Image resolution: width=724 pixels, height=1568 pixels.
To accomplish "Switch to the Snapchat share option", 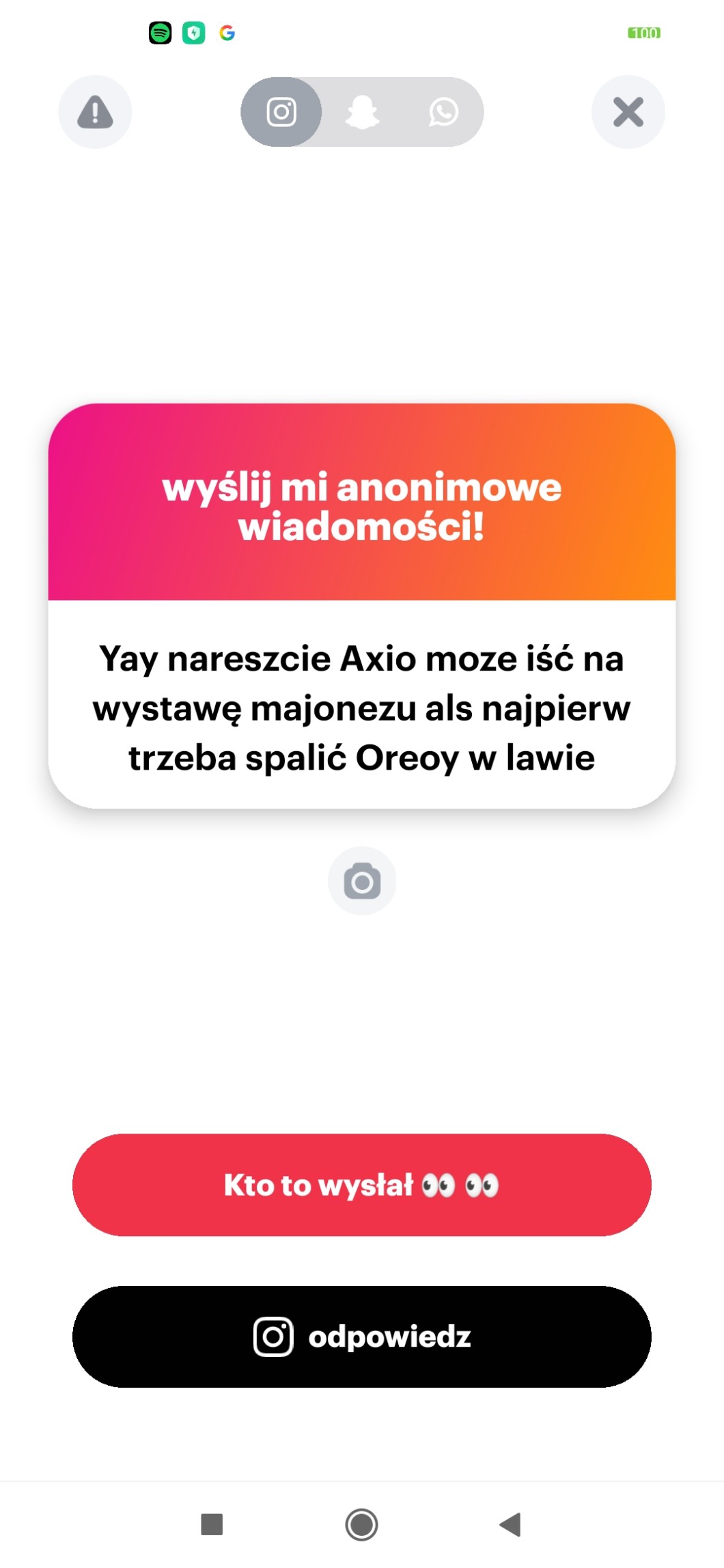I will coord(362,112).
